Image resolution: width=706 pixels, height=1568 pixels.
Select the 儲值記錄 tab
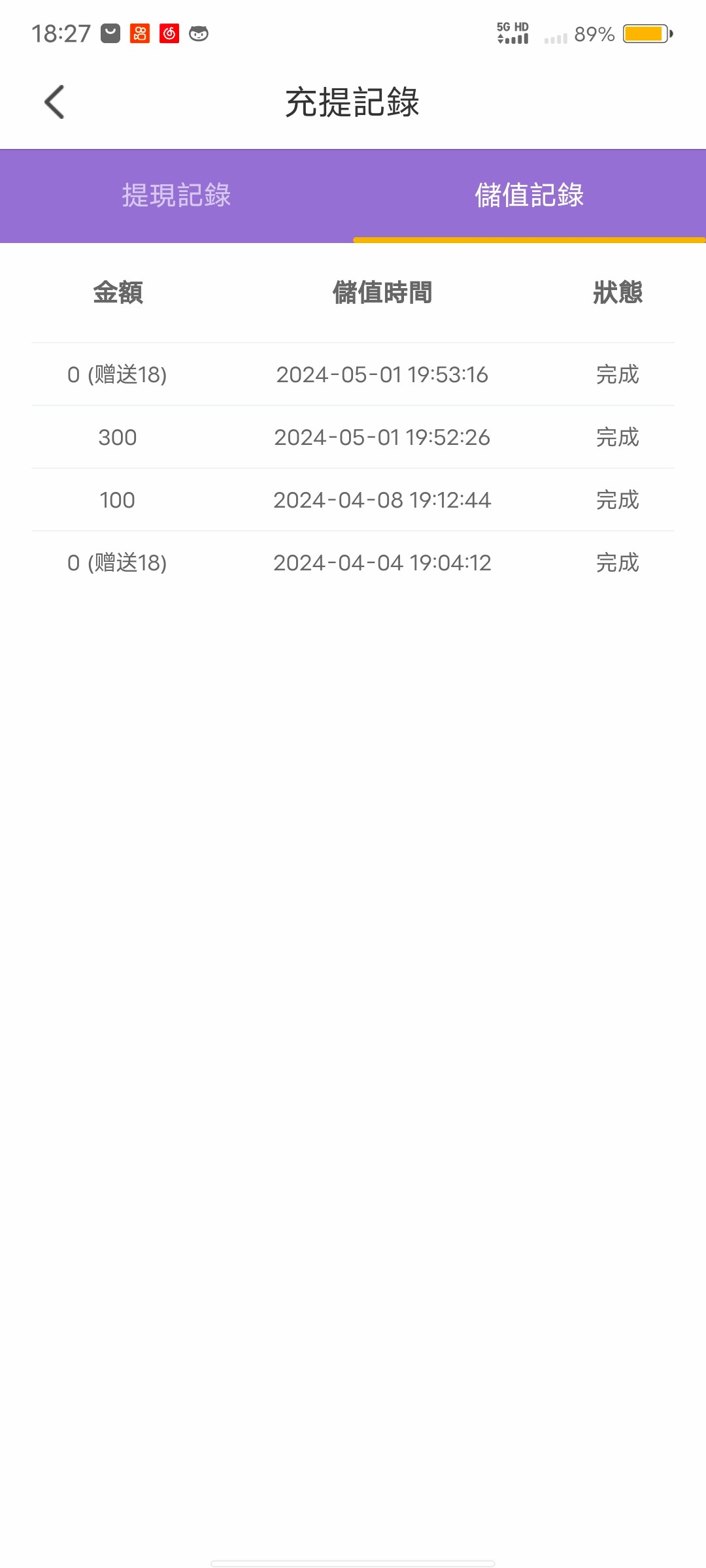click(x=529, y=195)
